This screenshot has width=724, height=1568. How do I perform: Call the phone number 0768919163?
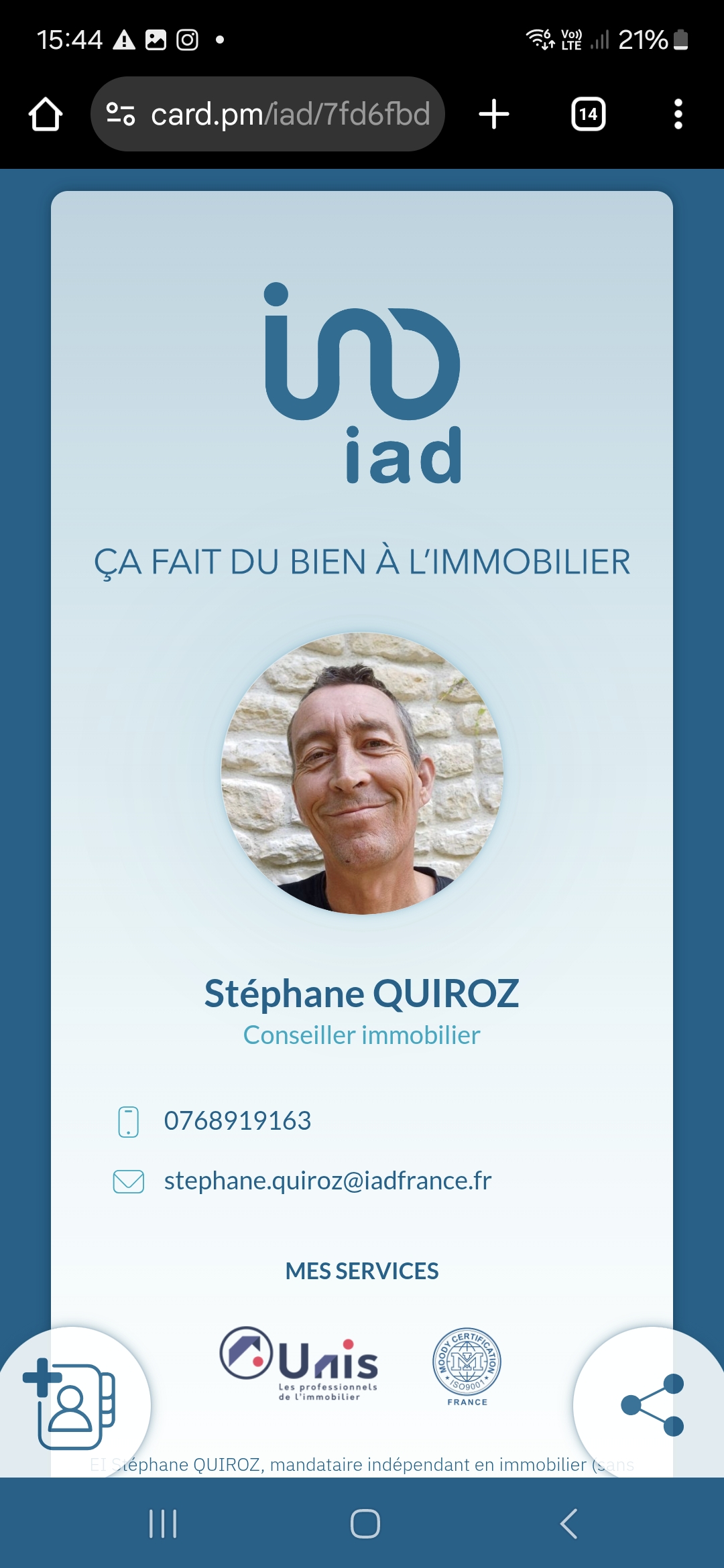[x=237, y=1120]
